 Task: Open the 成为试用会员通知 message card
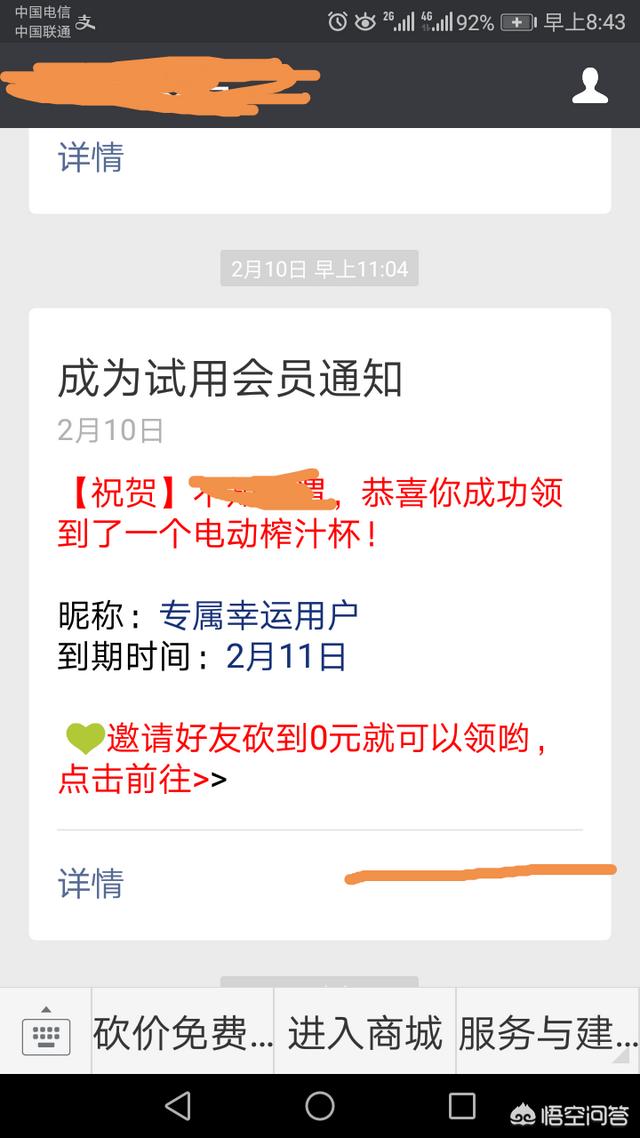pos(320,624)
